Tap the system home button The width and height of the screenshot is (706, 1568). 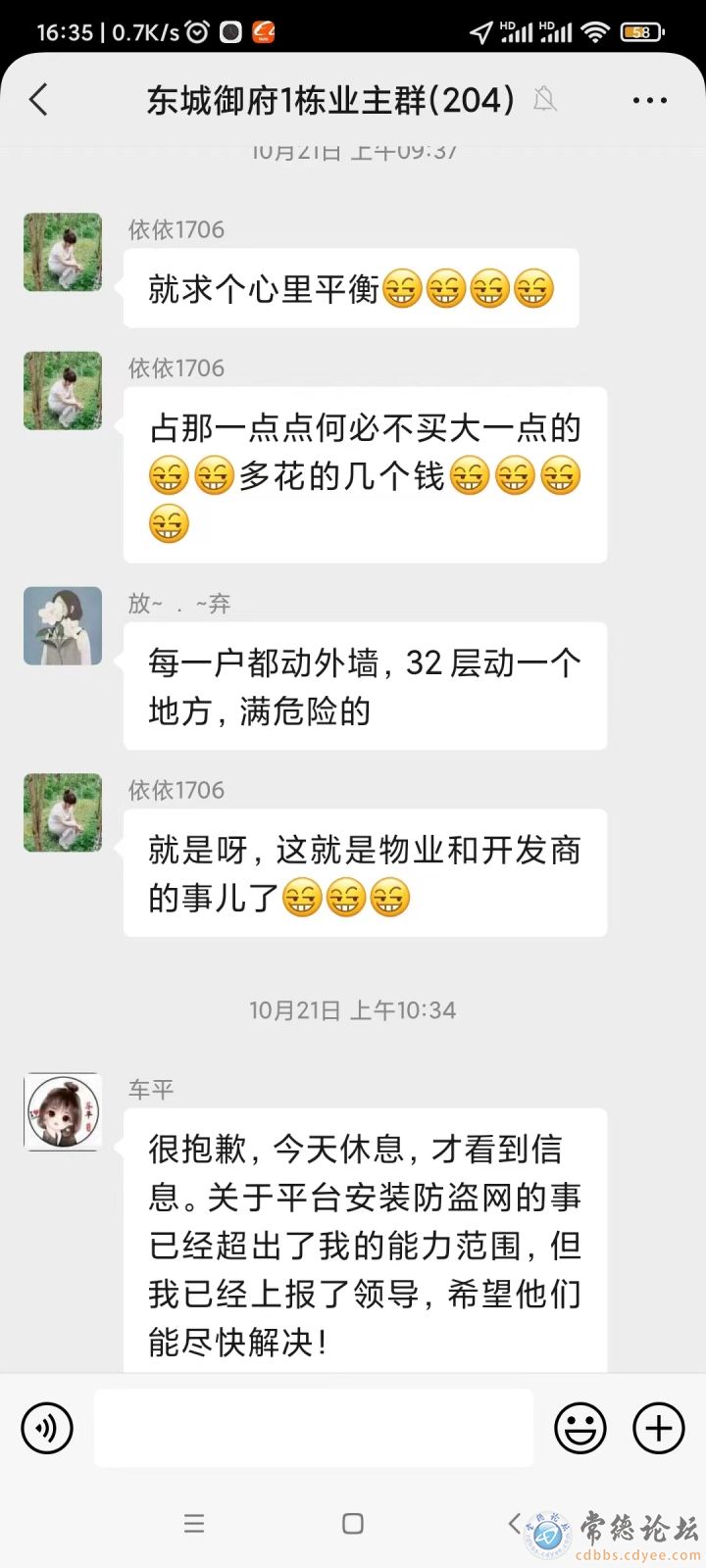[x=353, y=1523]
